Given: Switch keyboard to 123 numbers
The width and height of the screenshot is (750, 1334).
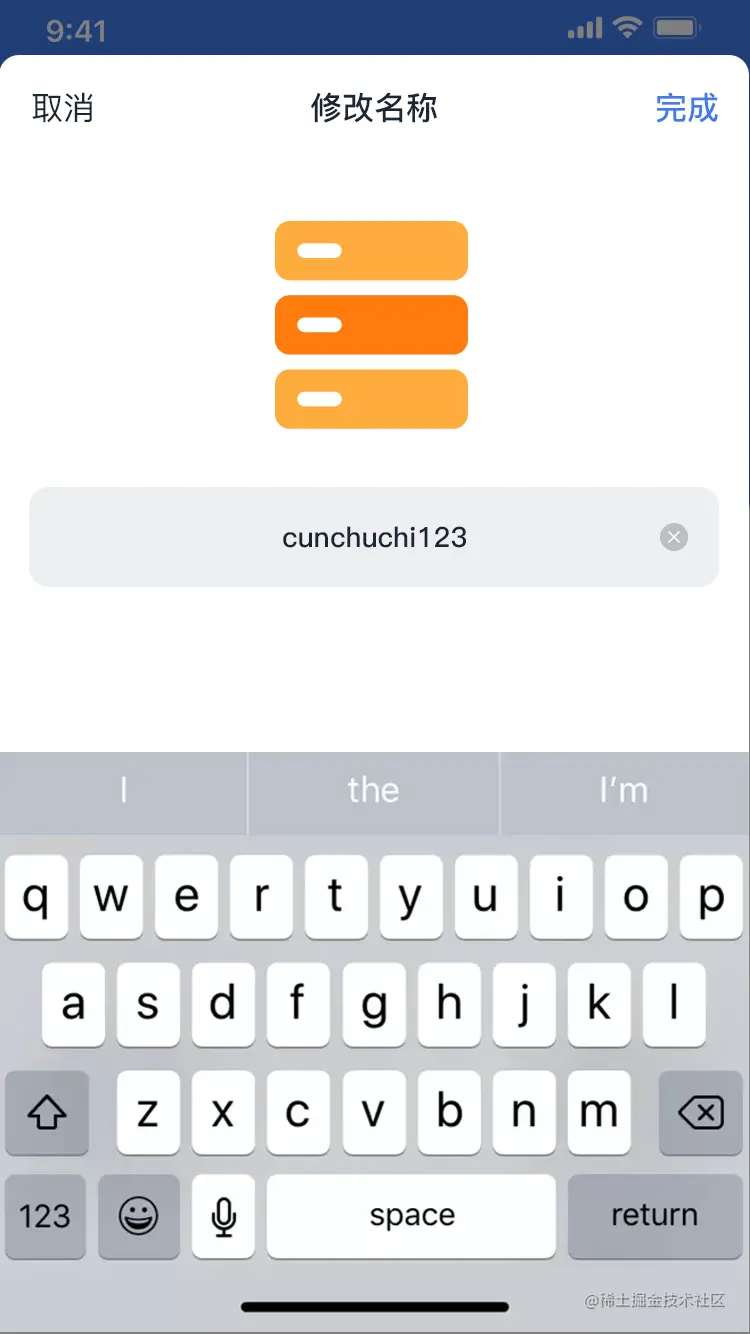Looking at the screenshot, I should (x=46, y=1216).
